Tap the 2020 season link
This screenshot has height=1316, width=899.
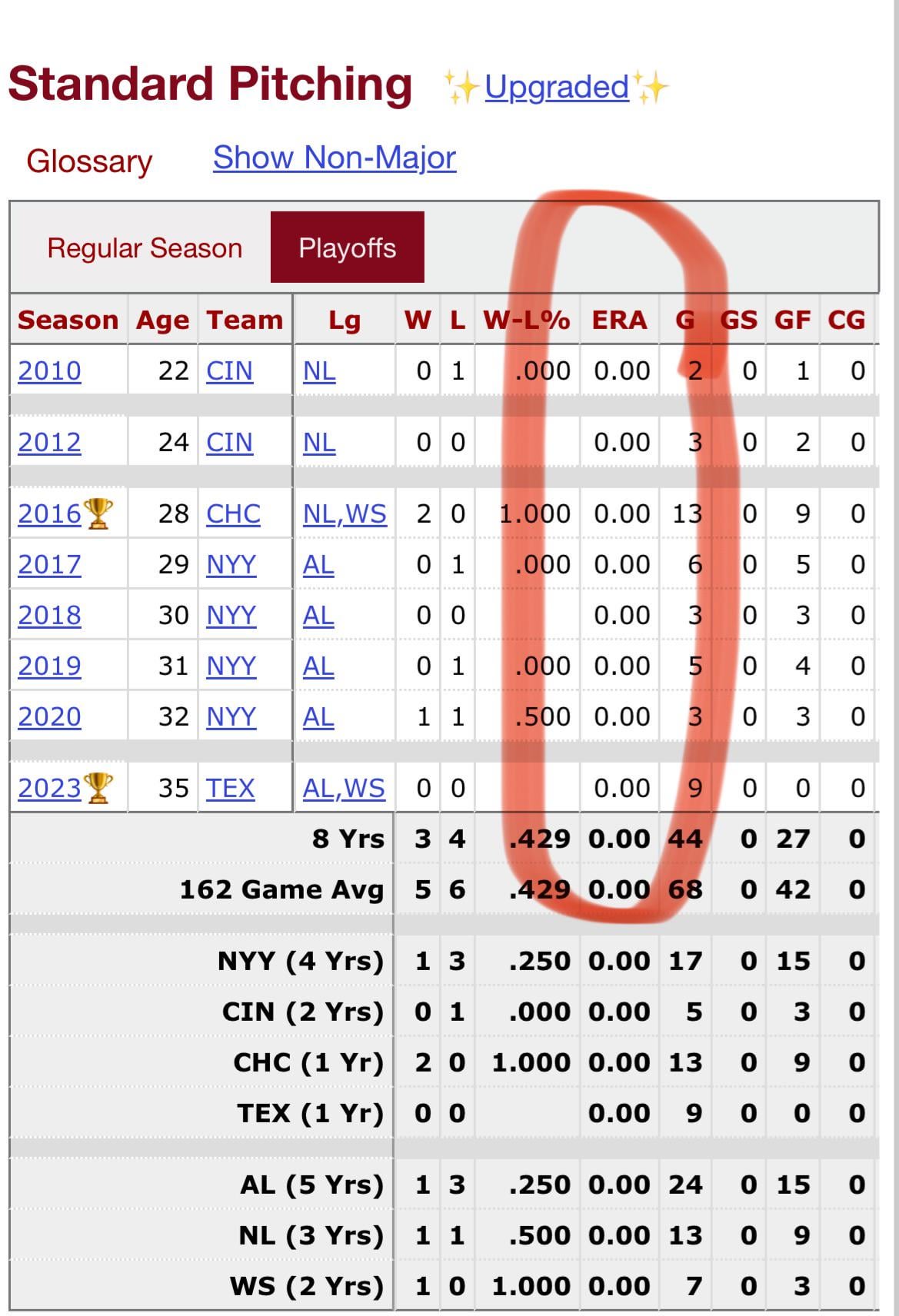click(49, 716)
